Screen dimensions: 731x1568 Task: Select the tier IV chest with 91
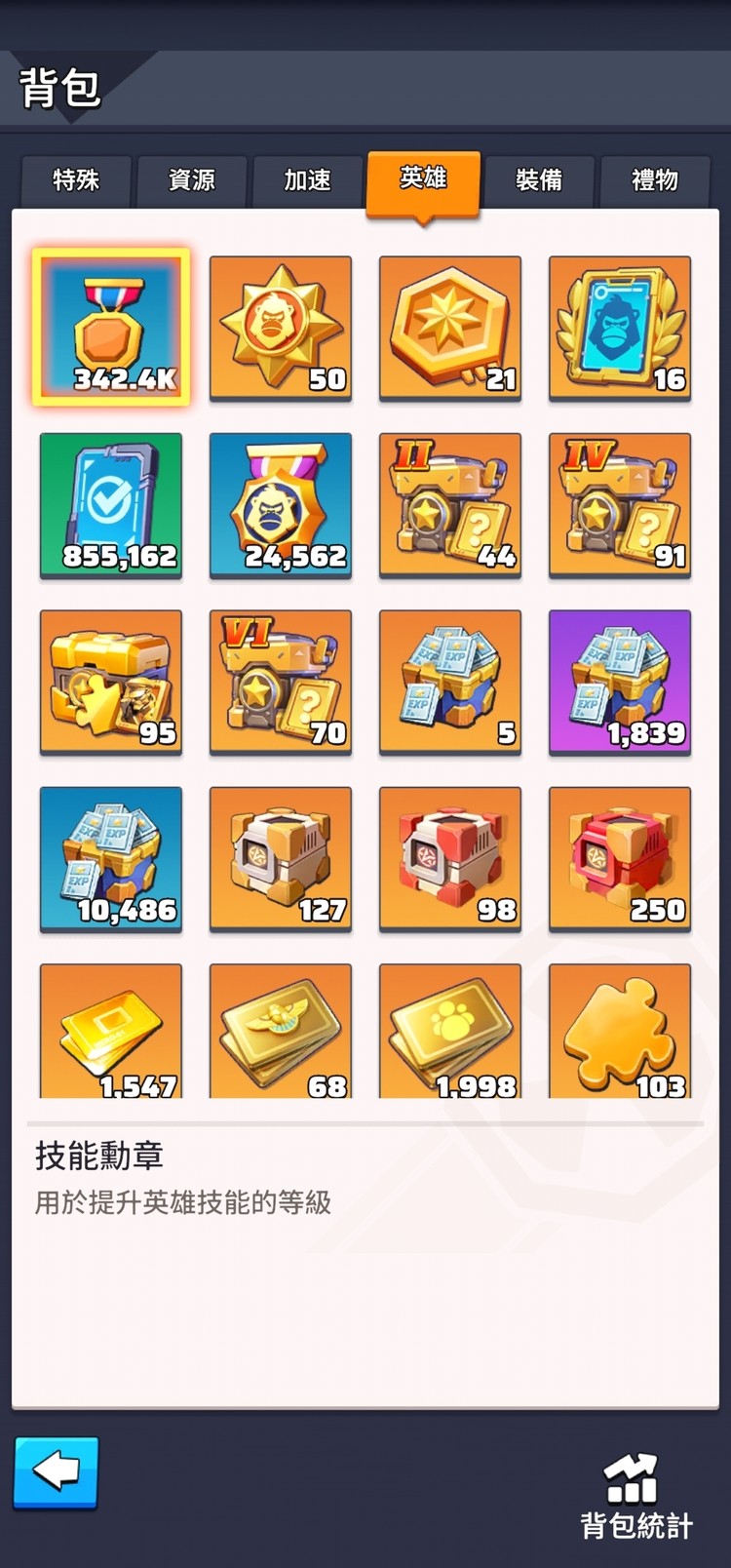coord(620,505)
